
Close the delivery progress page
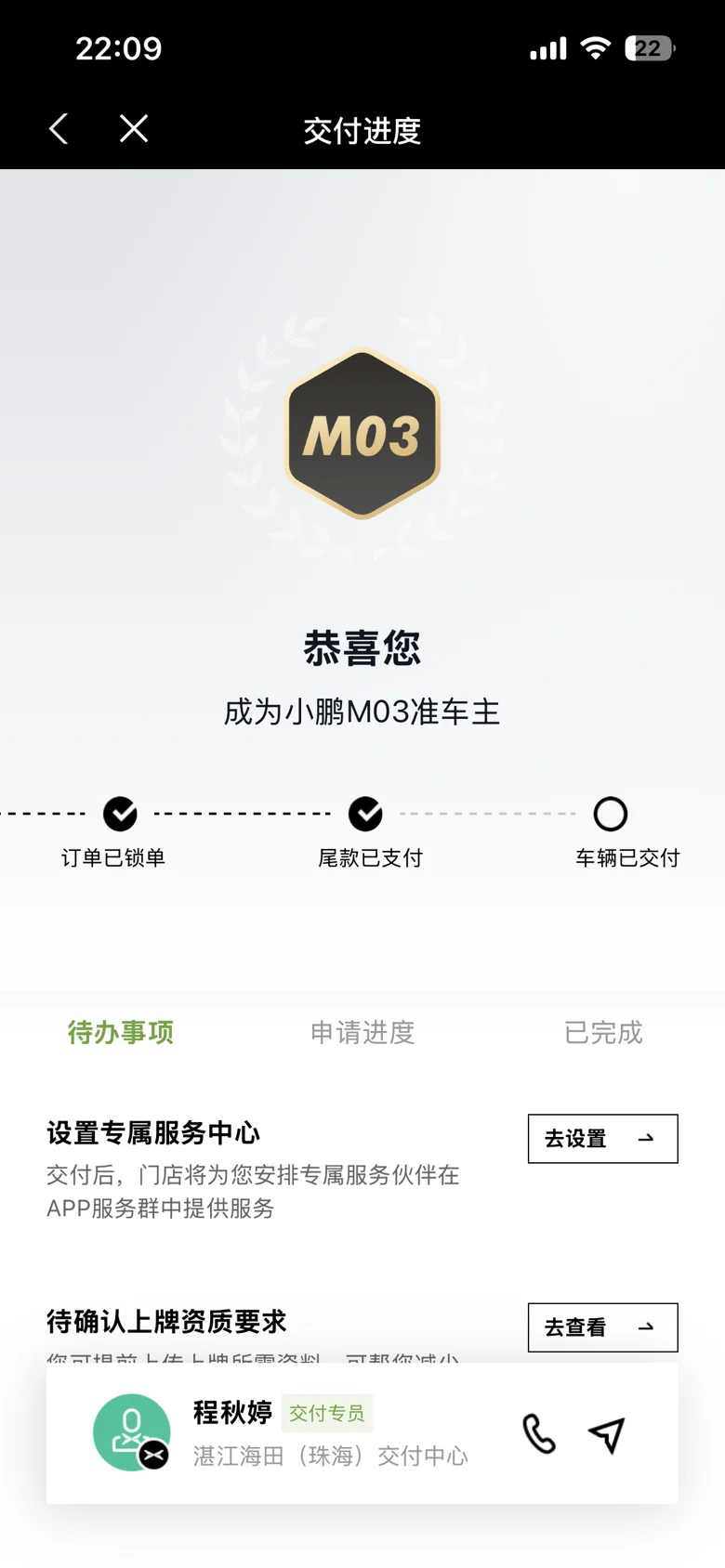134,129
